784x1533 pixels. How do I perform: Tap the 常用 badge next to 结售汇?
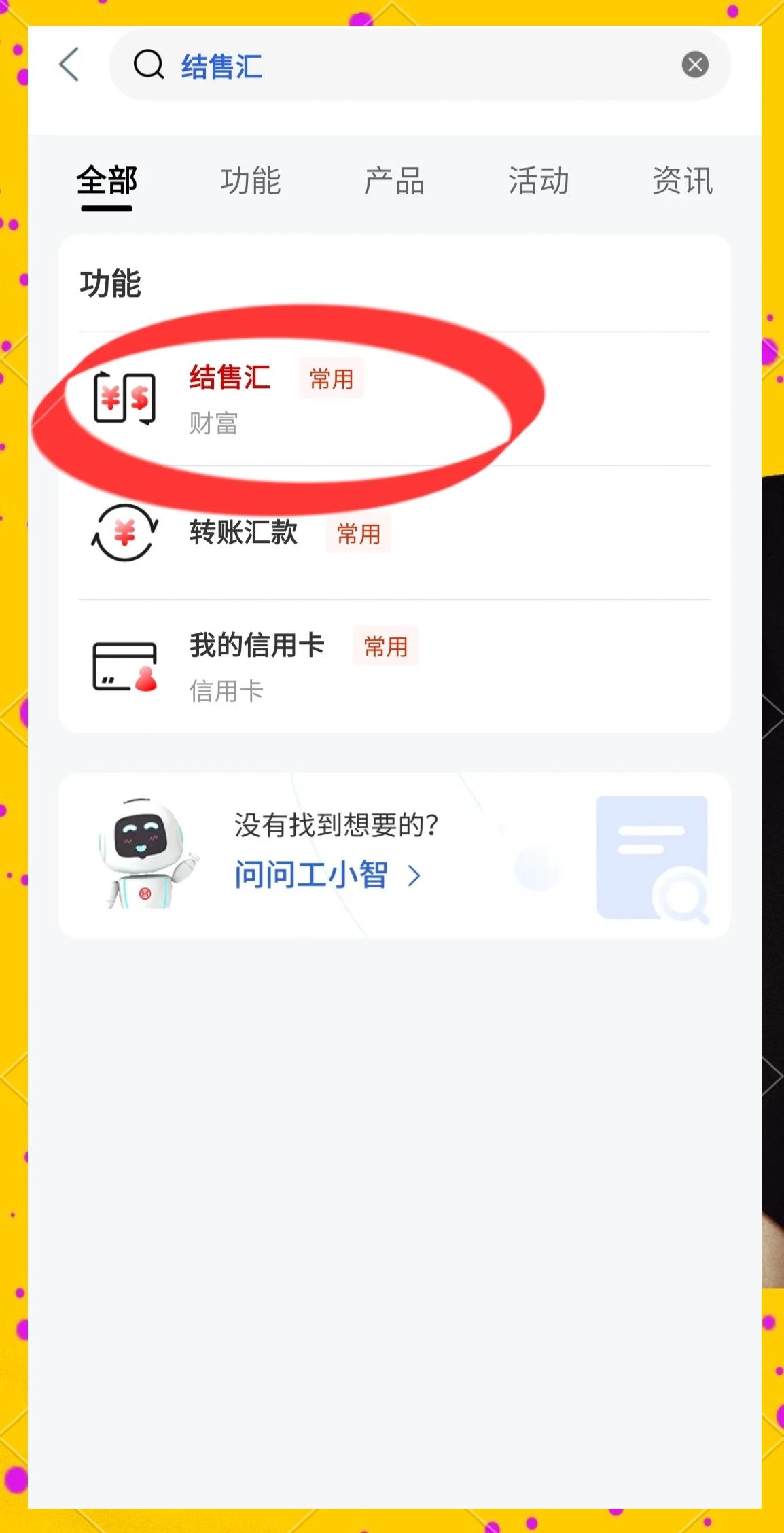tap(332, 379)
